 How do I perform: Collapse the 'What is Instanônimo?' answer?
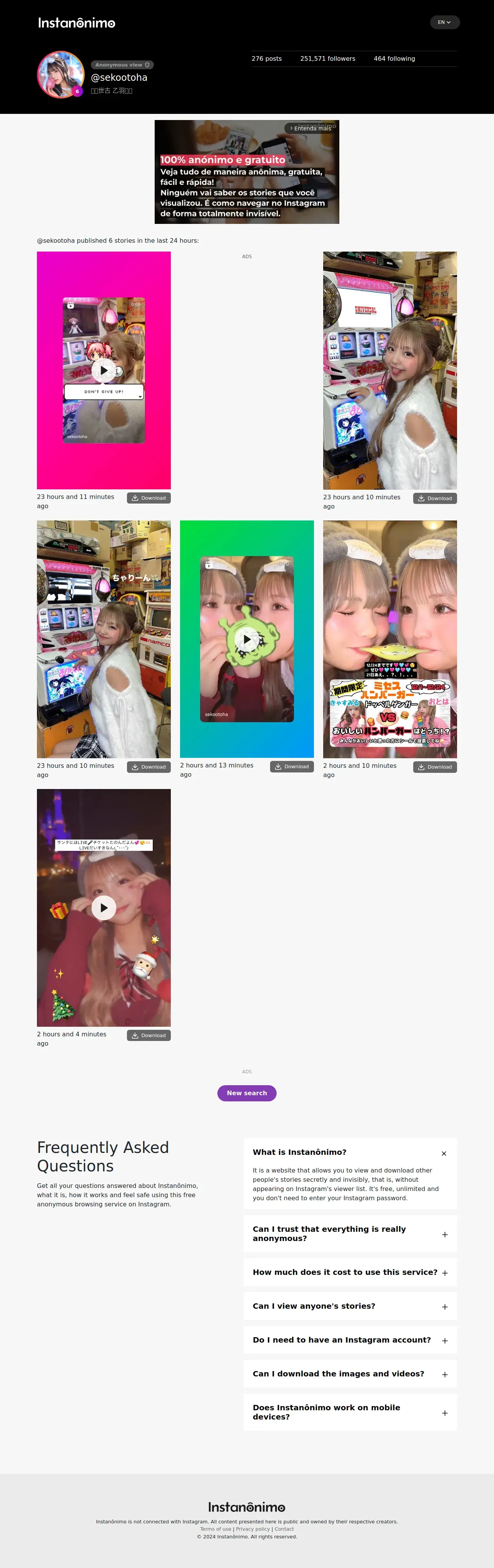click(444, 1153)
